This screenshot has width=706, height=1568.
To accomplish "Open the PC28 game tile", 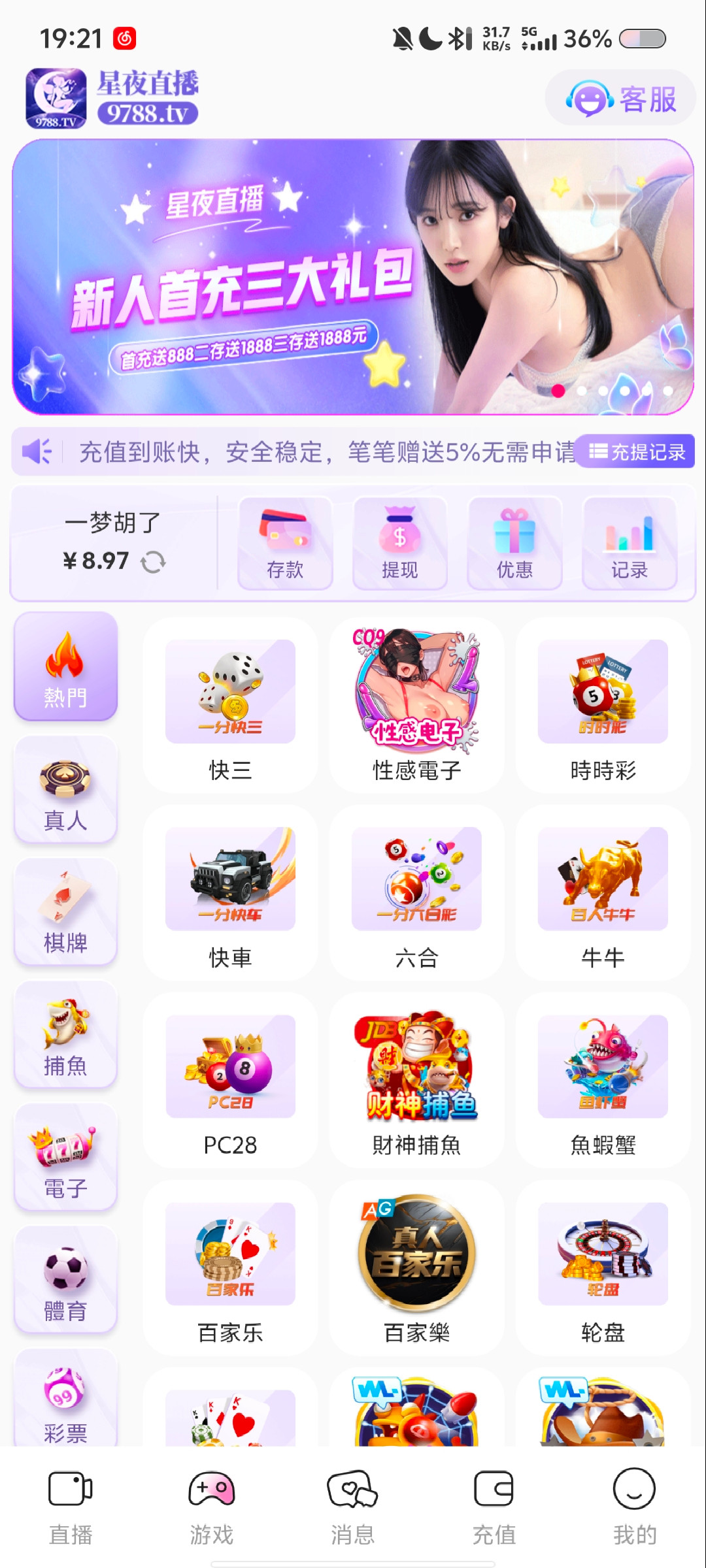I will pos(230,1081).
